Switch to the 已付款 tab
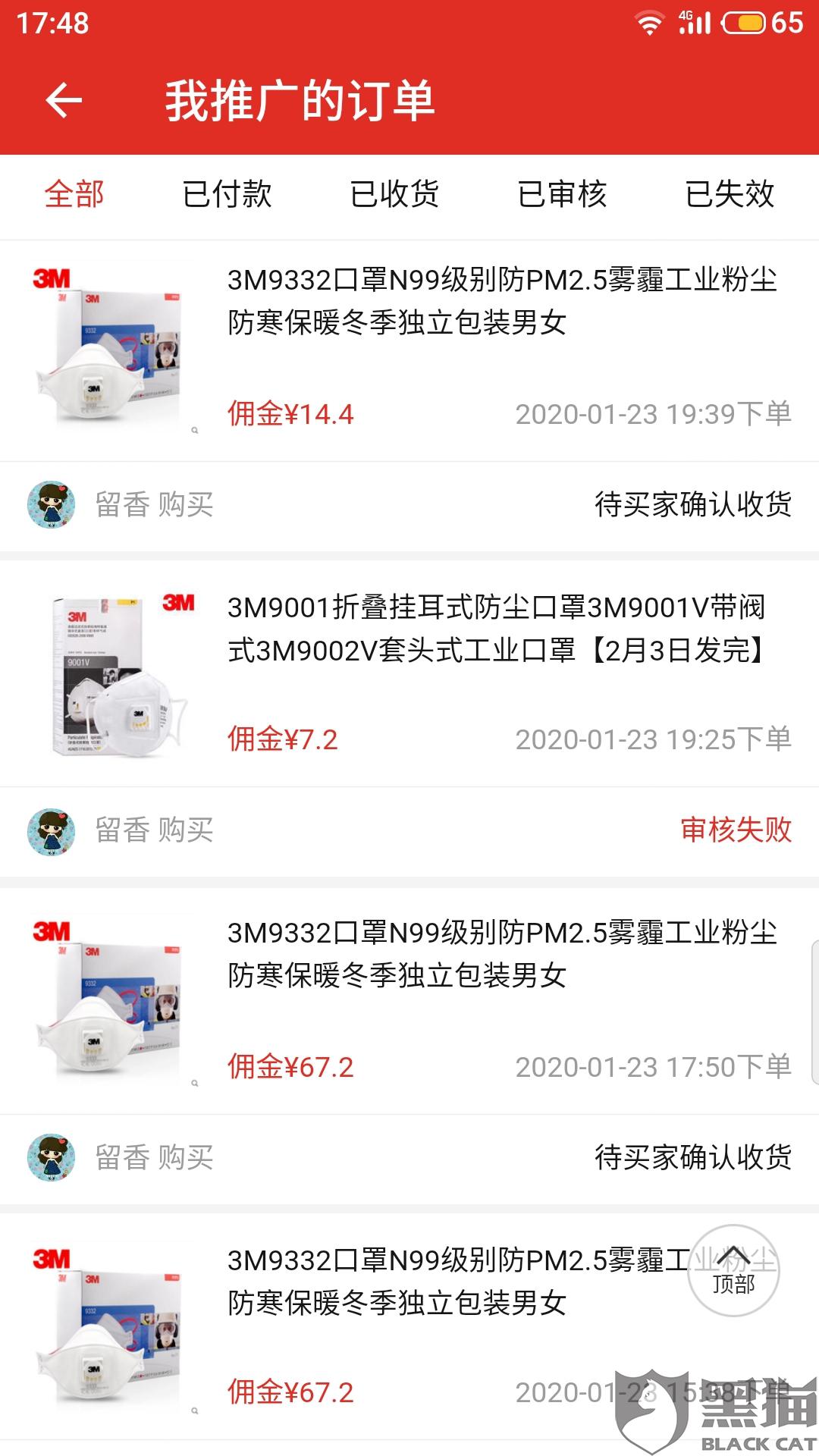The height and width of the screenshot is (1456, 819). (227, 194)
